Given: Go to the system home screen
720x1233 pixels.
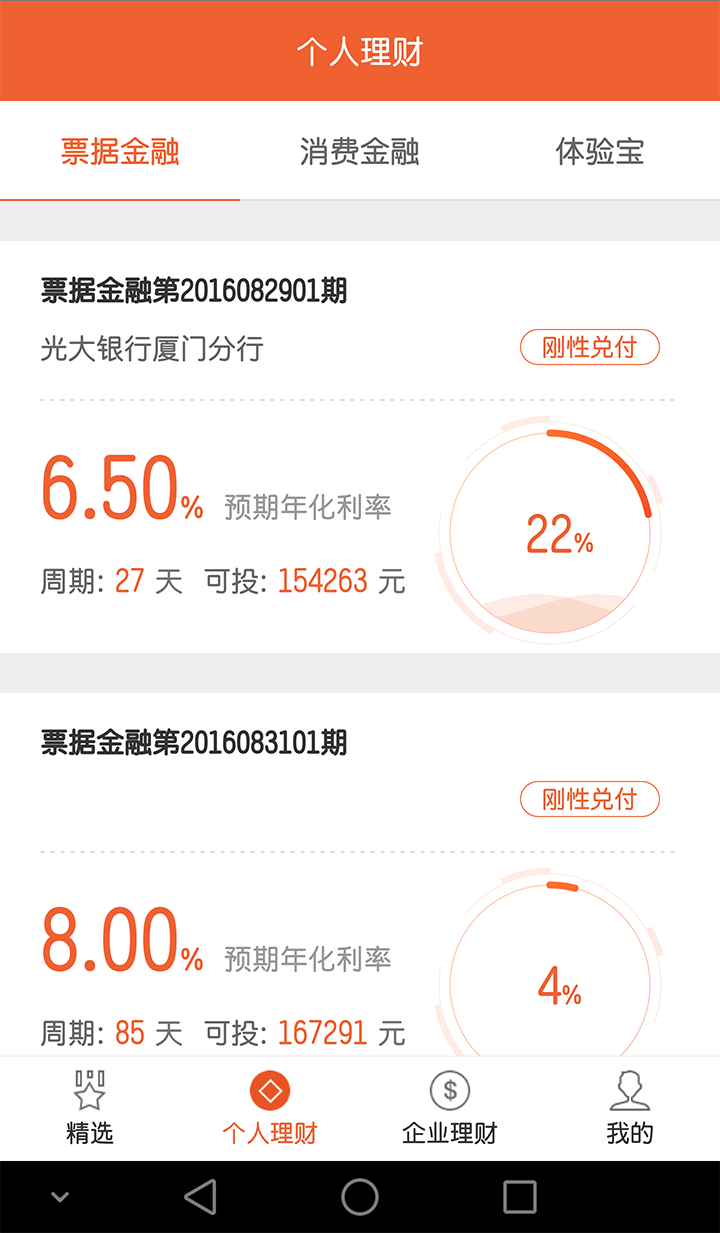Looking at the screenshot, I should click(x=360, y=1197).
